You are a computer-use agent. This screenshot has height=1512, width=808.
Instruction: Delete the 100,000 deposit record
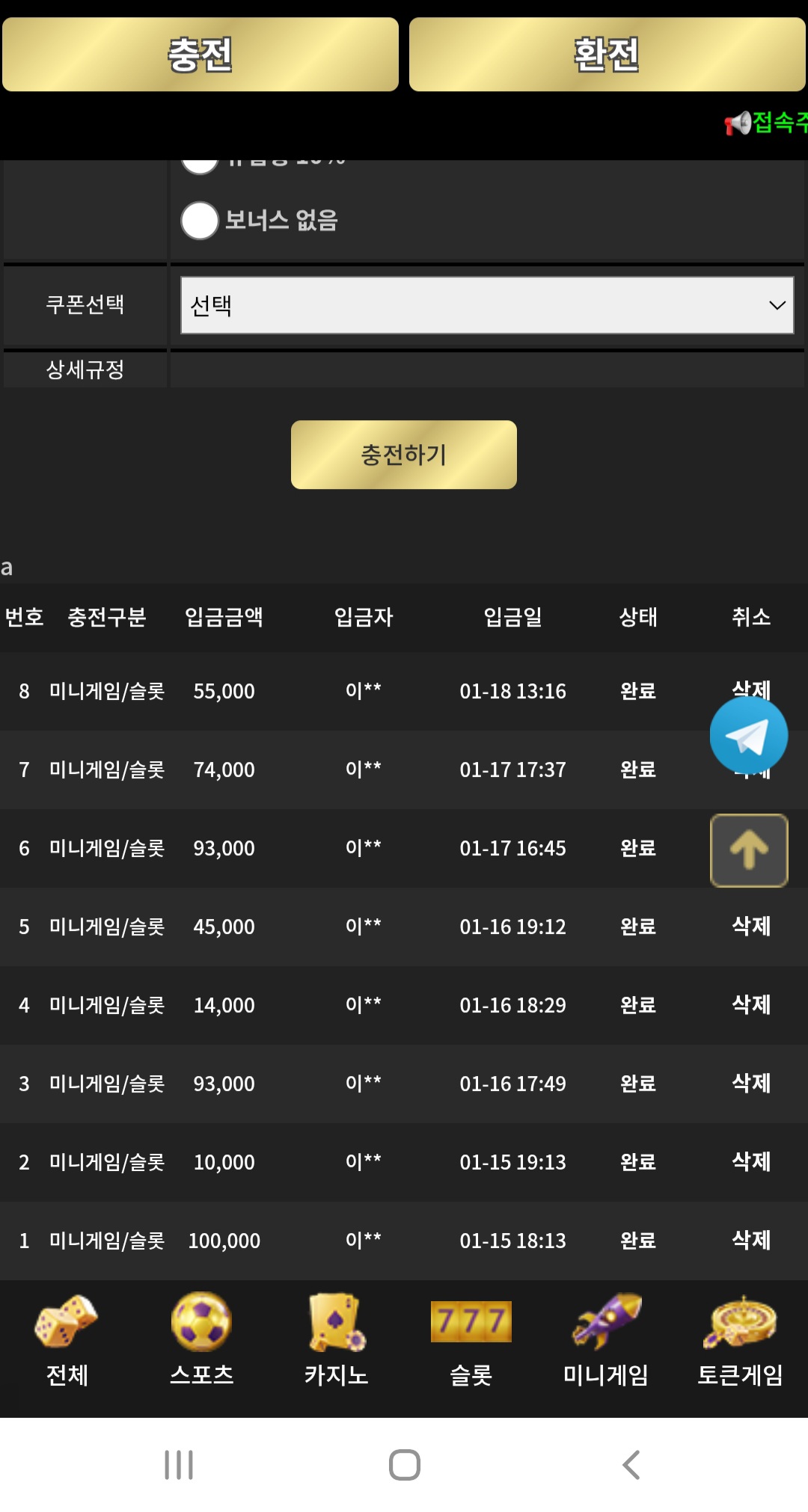[x=750, y=1240]
